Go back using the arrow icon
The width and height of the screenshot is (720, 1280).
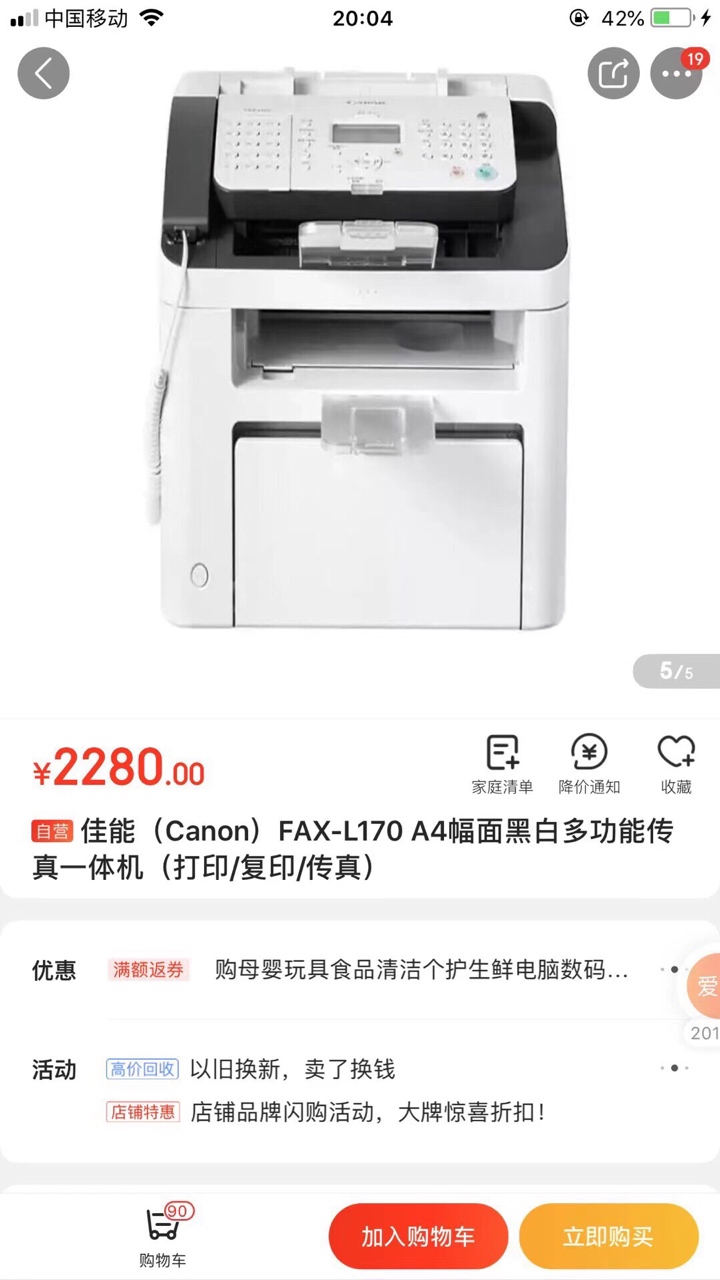pyautogui.click(x=43, y=73)
